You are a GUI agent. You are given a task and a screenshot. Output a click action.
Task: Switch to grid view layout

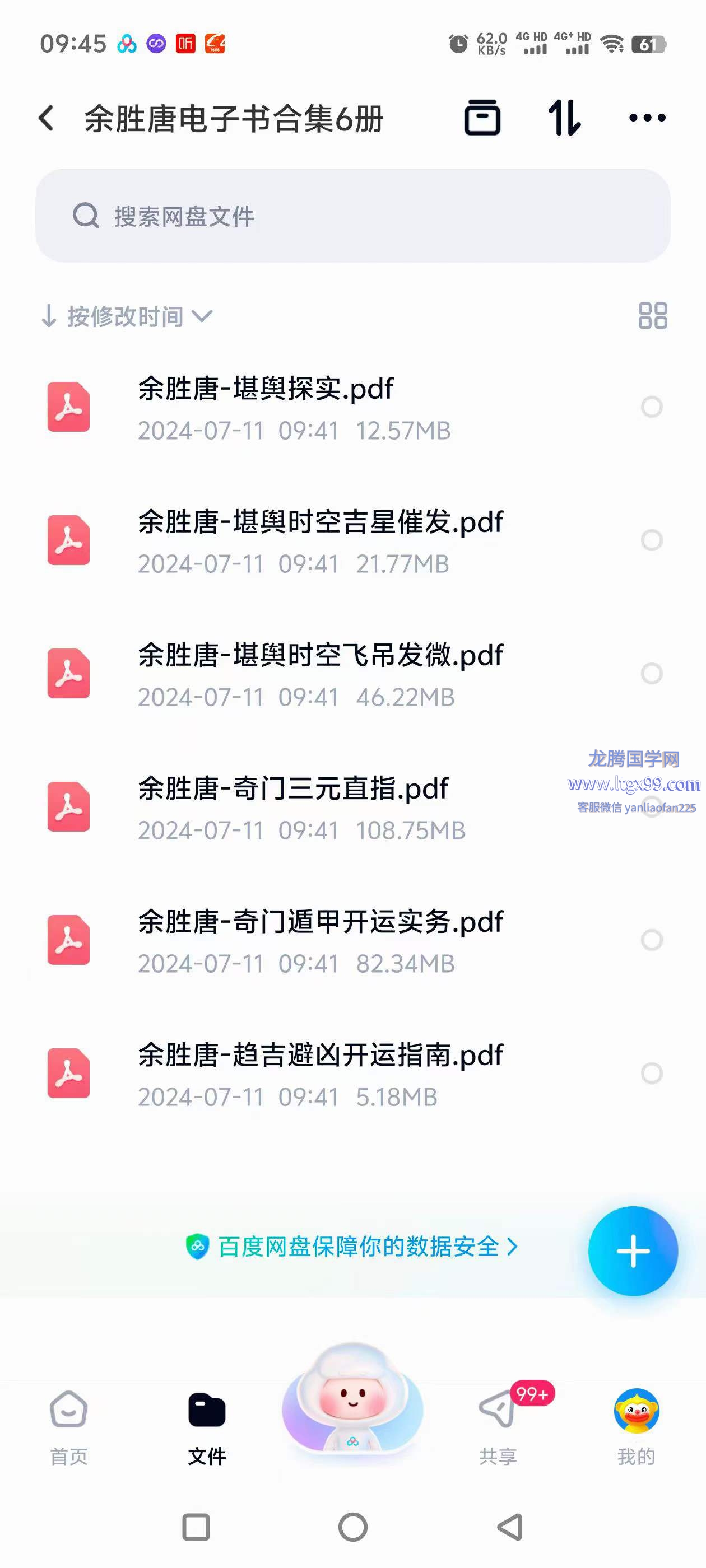coord(652,316)
